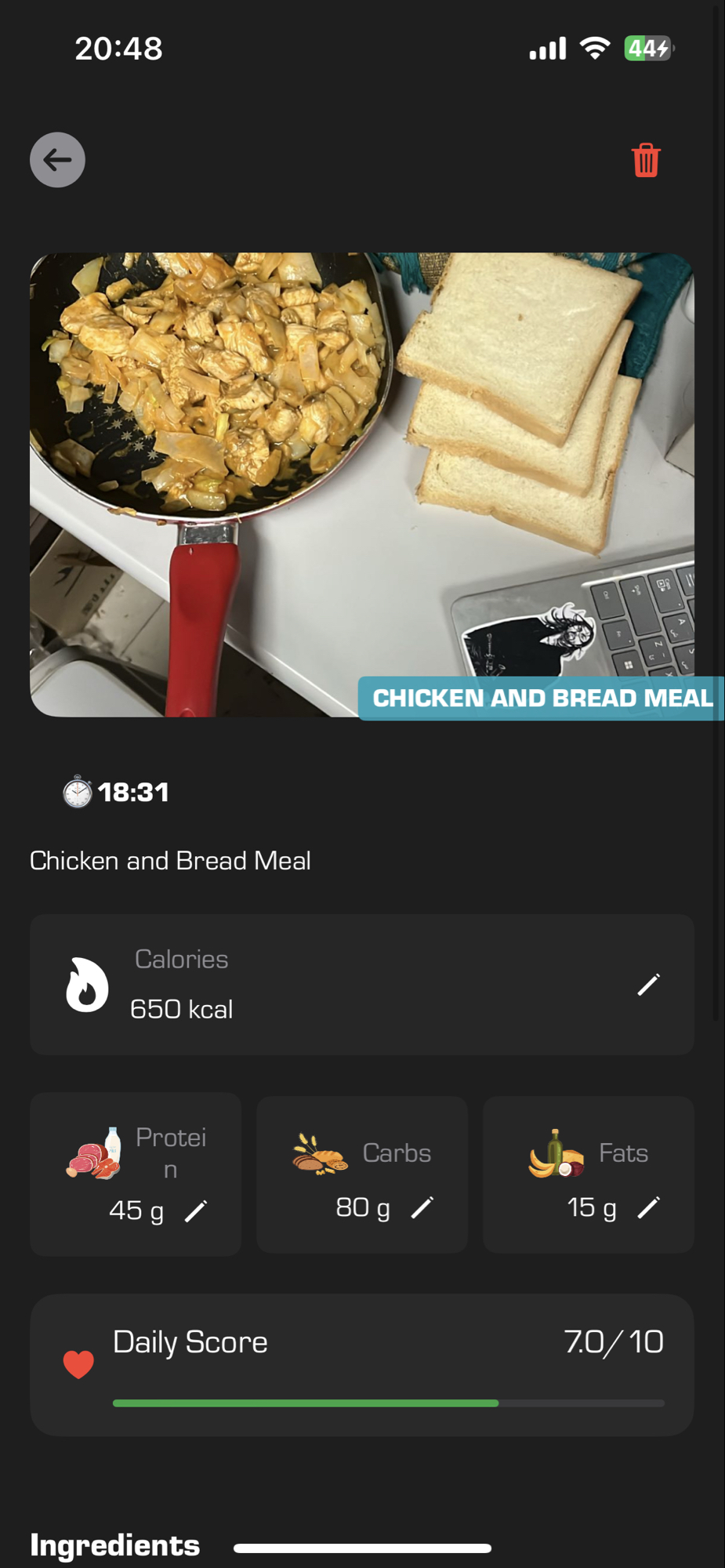The height and width of the screenshot is (1568, 725).
Task: Edit the Fats value of 15 g
Action: 648,1207
